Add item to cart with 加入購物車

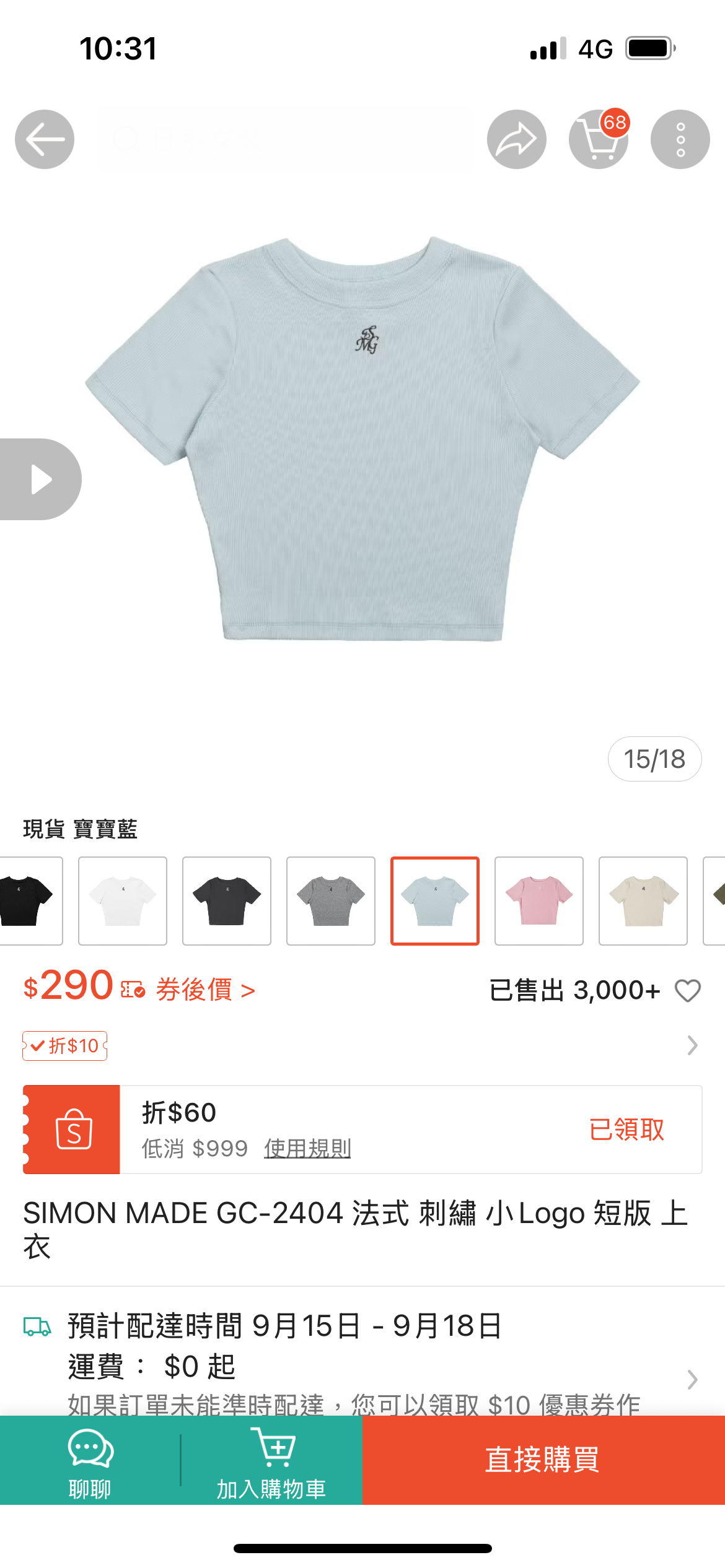[x=271, y=1460]
